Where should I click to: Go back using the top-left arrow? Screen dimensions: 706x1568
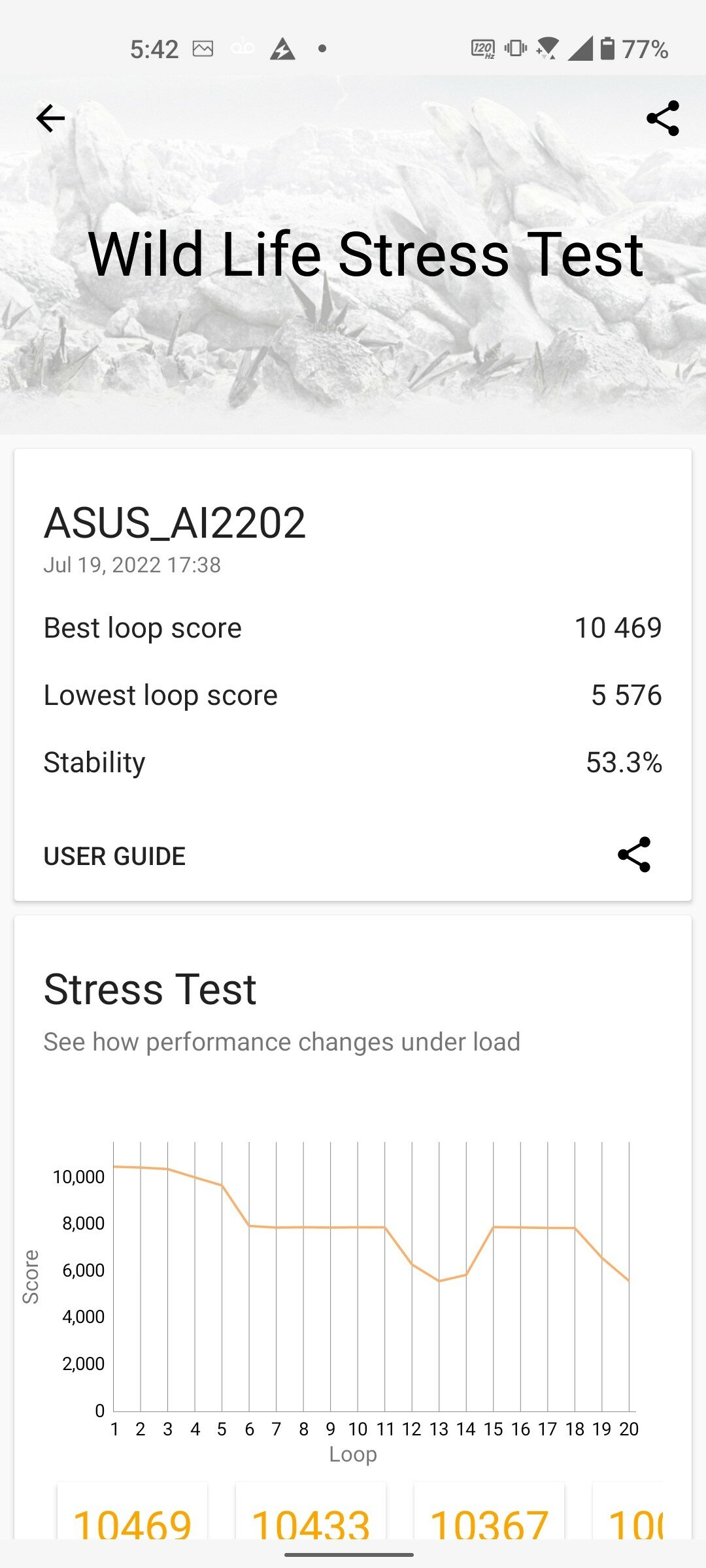pos(50,118)
